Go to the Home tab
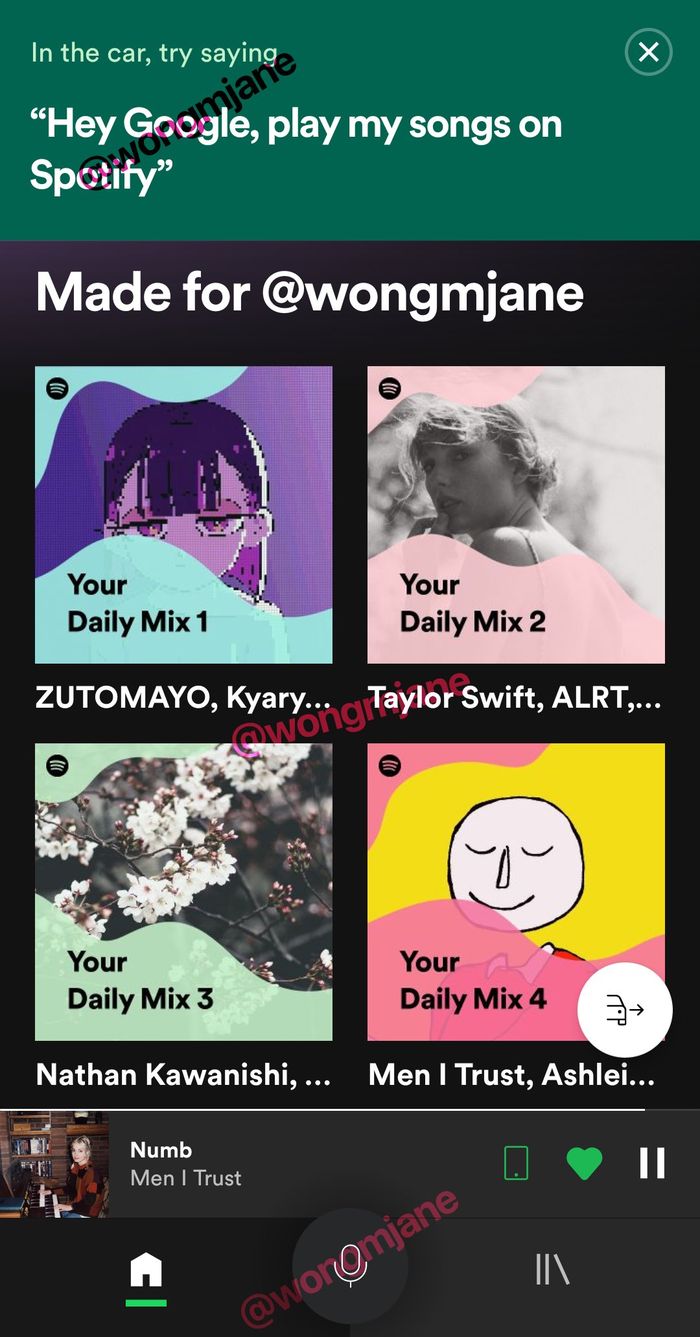 (x=146, y=1272)
